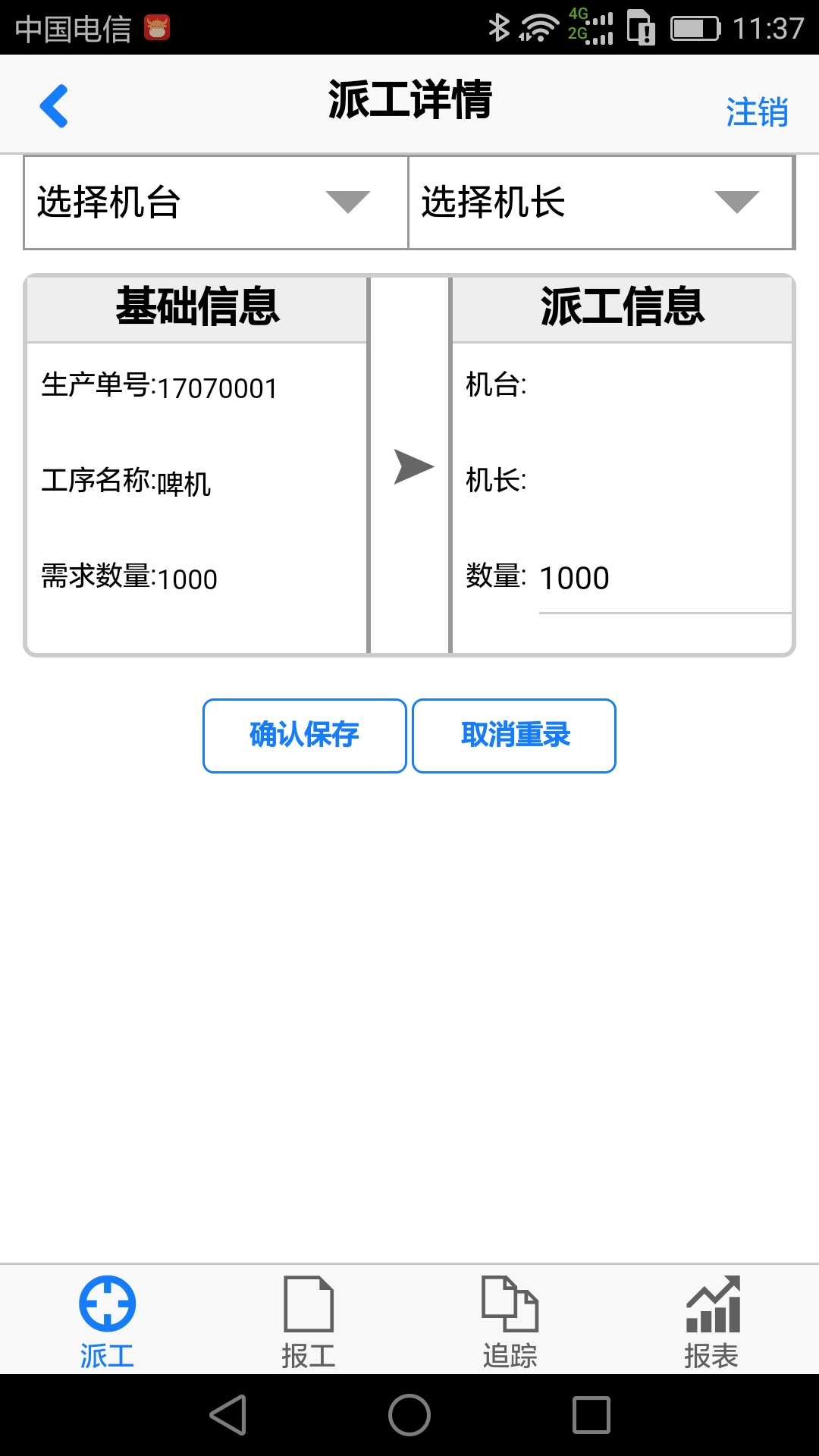Viewport: 819px width, 1456px height.
Task: Tap 确认保存 to save
Action: click(305, 736)
